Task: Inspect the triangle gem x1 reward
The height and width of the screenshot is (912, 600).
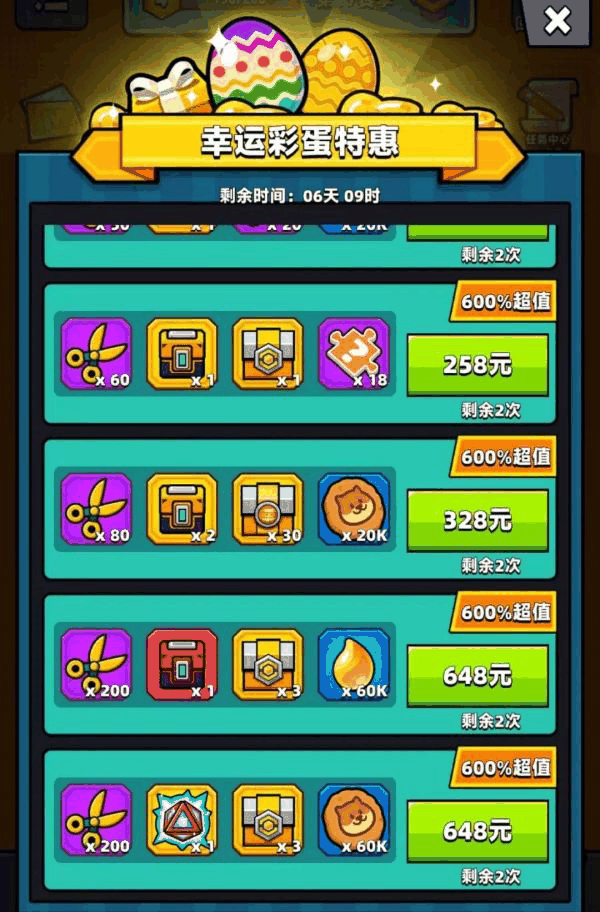Action: pos(181,820)
